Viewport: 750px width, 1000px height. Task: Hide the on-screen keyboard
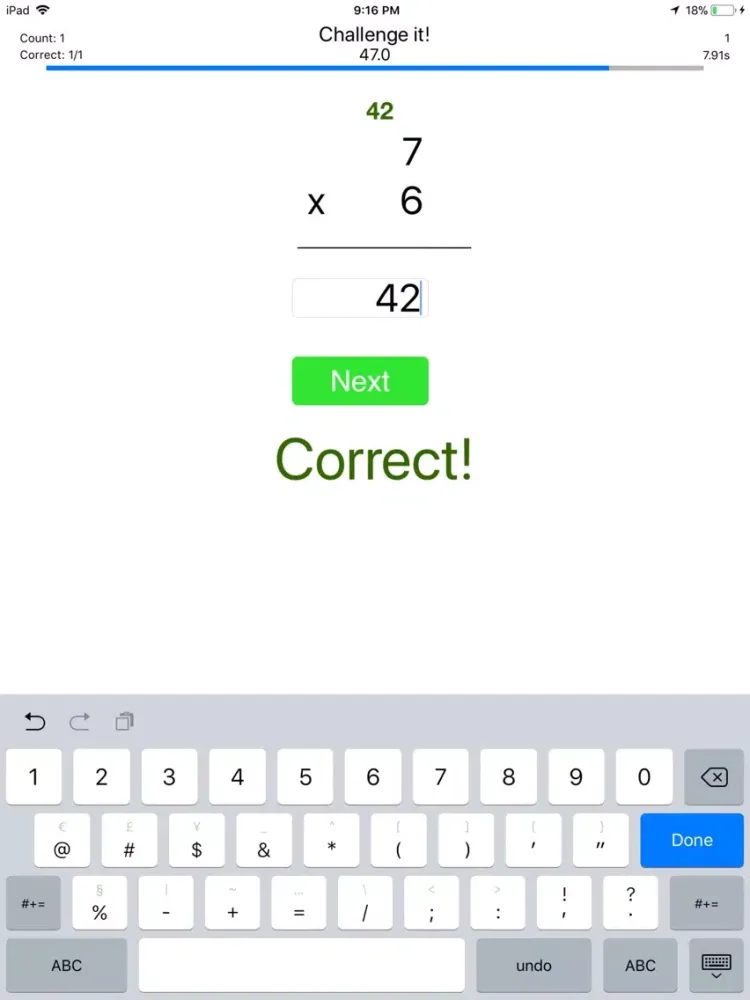click(x=716, y=965)
